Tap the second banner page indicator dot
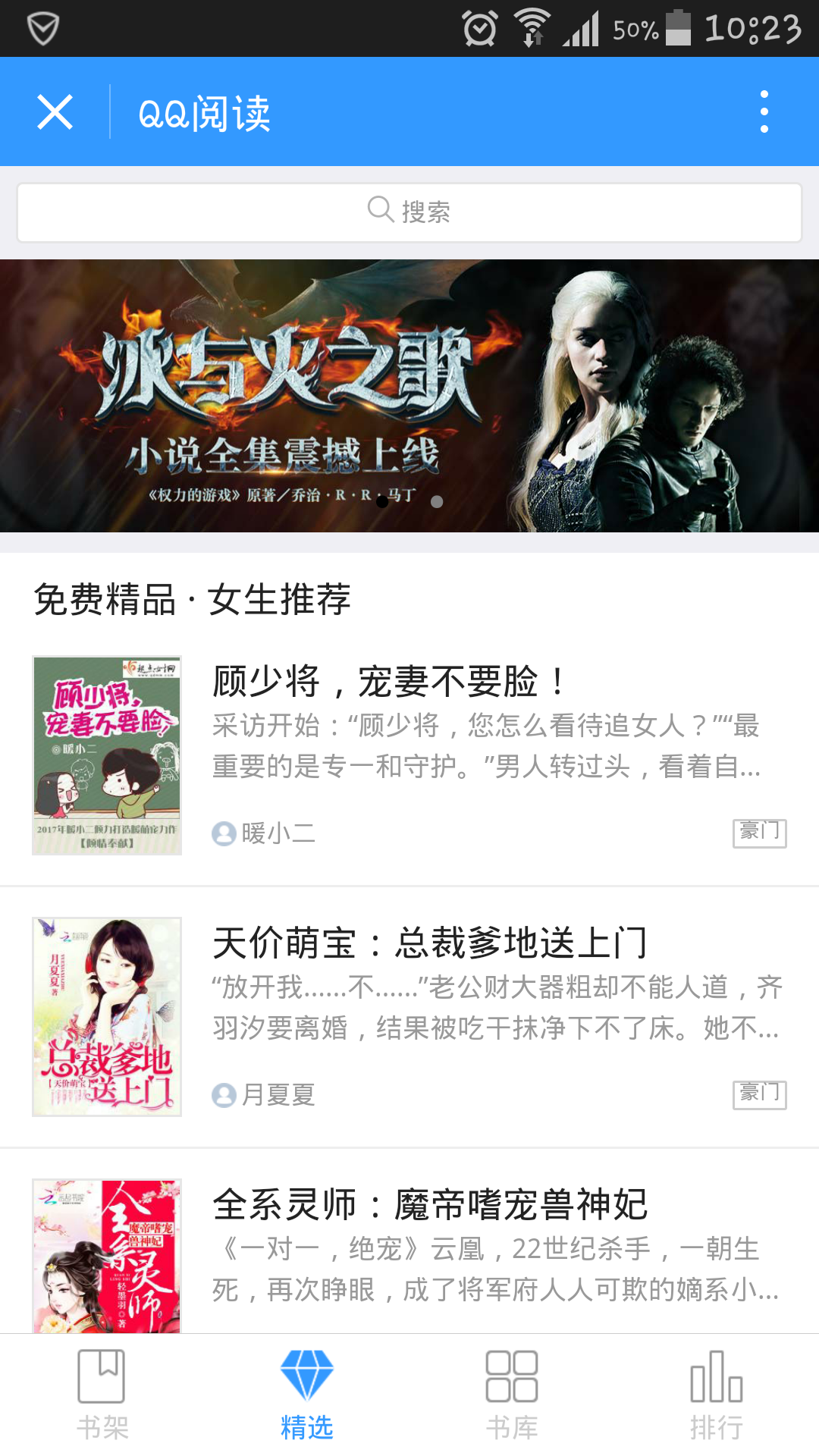The height and width of the screenshot is (1456, 819). coord(437,501)
